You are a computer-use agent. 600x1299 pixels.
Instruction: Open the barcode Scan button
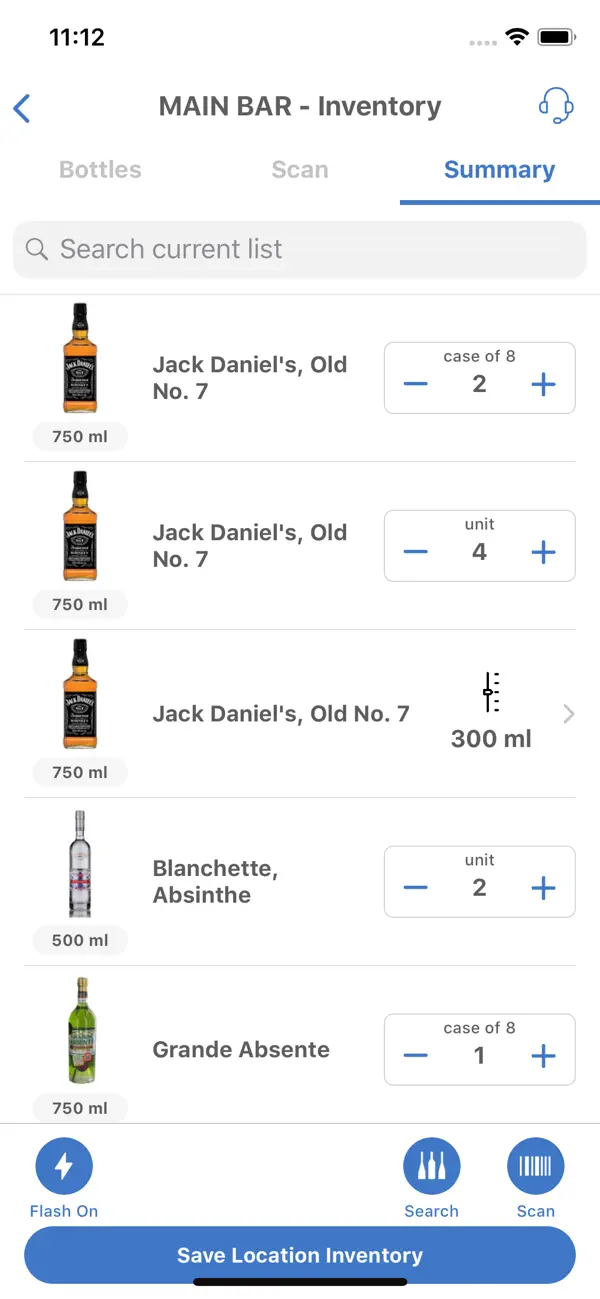click(535, 1167)
